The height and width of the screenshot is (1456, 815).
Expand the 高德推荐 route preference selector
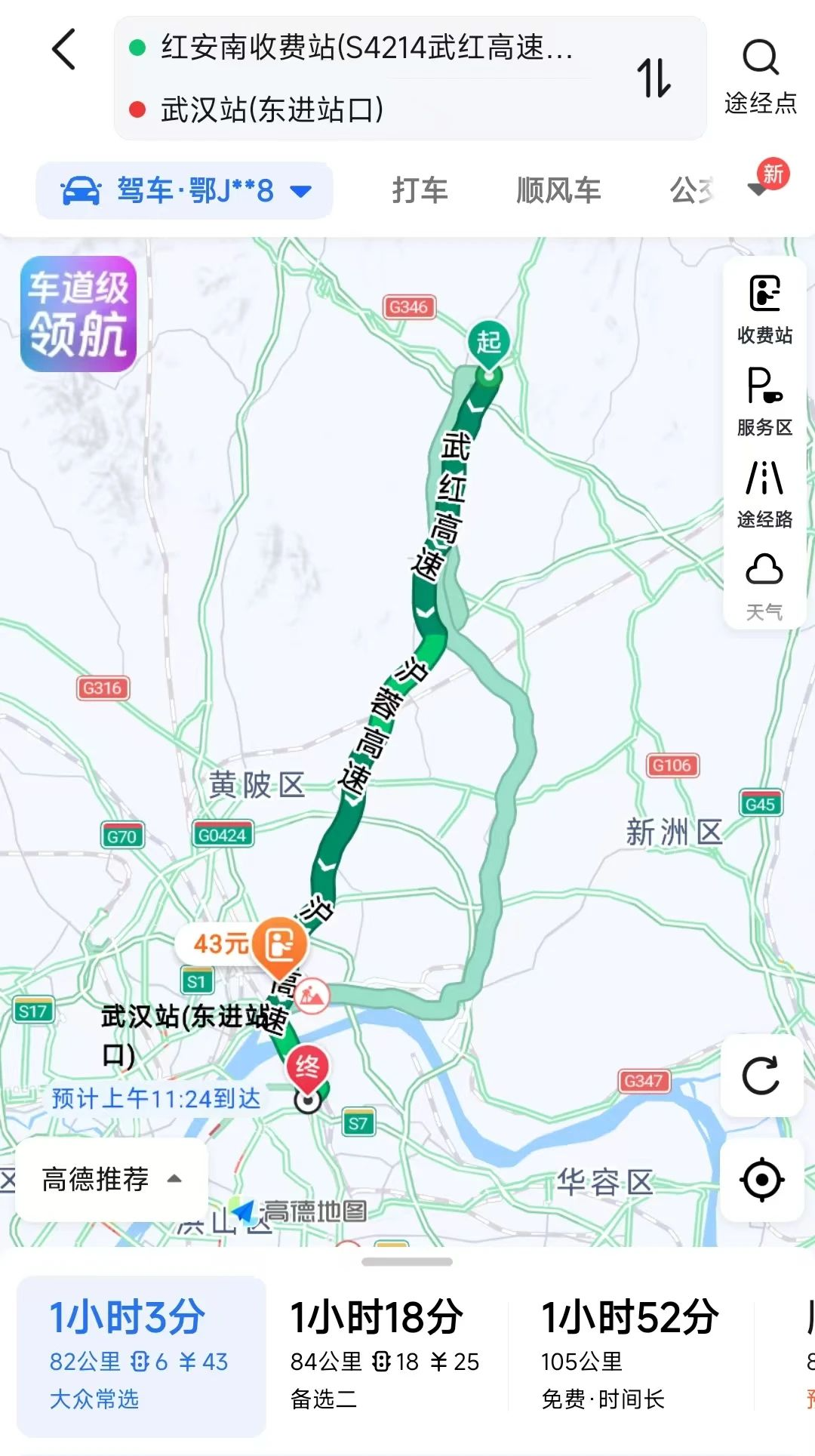[x=112, y=1180]
